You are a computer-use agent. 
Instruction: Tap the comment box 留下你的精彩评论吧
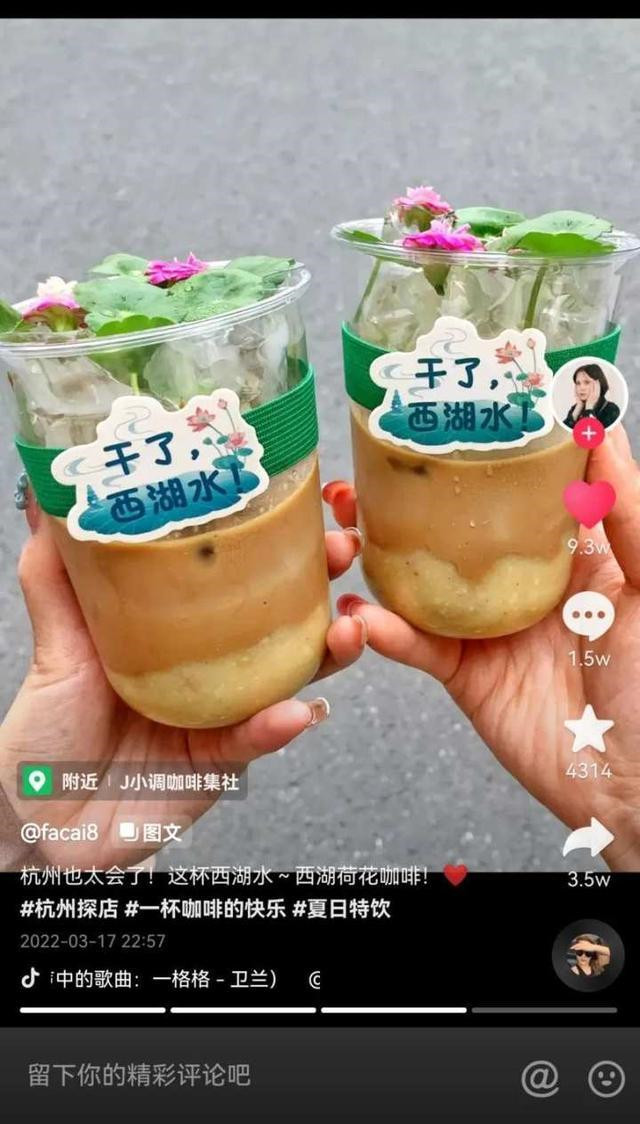point(140,1076)
